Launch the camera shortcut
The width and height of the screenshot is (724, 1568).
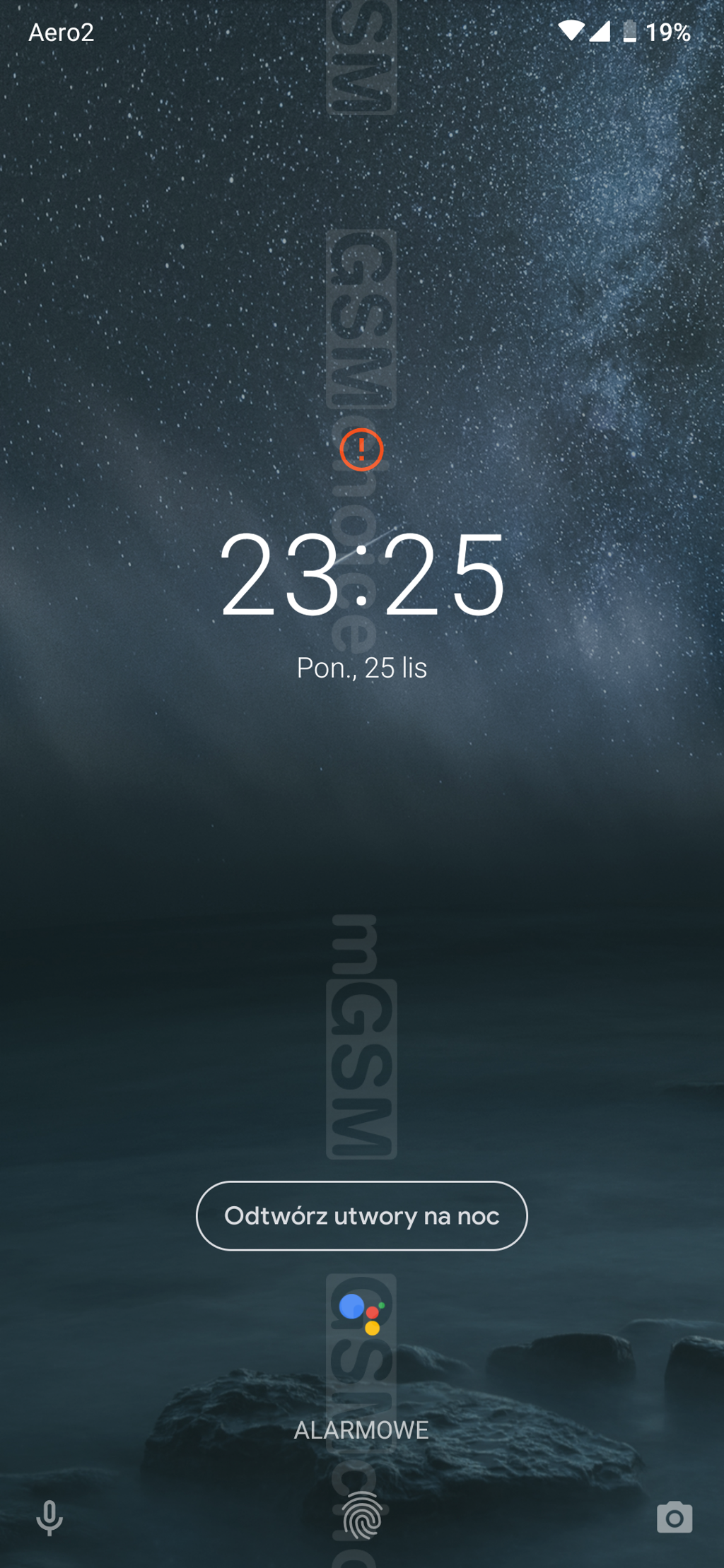(674, 1518)
